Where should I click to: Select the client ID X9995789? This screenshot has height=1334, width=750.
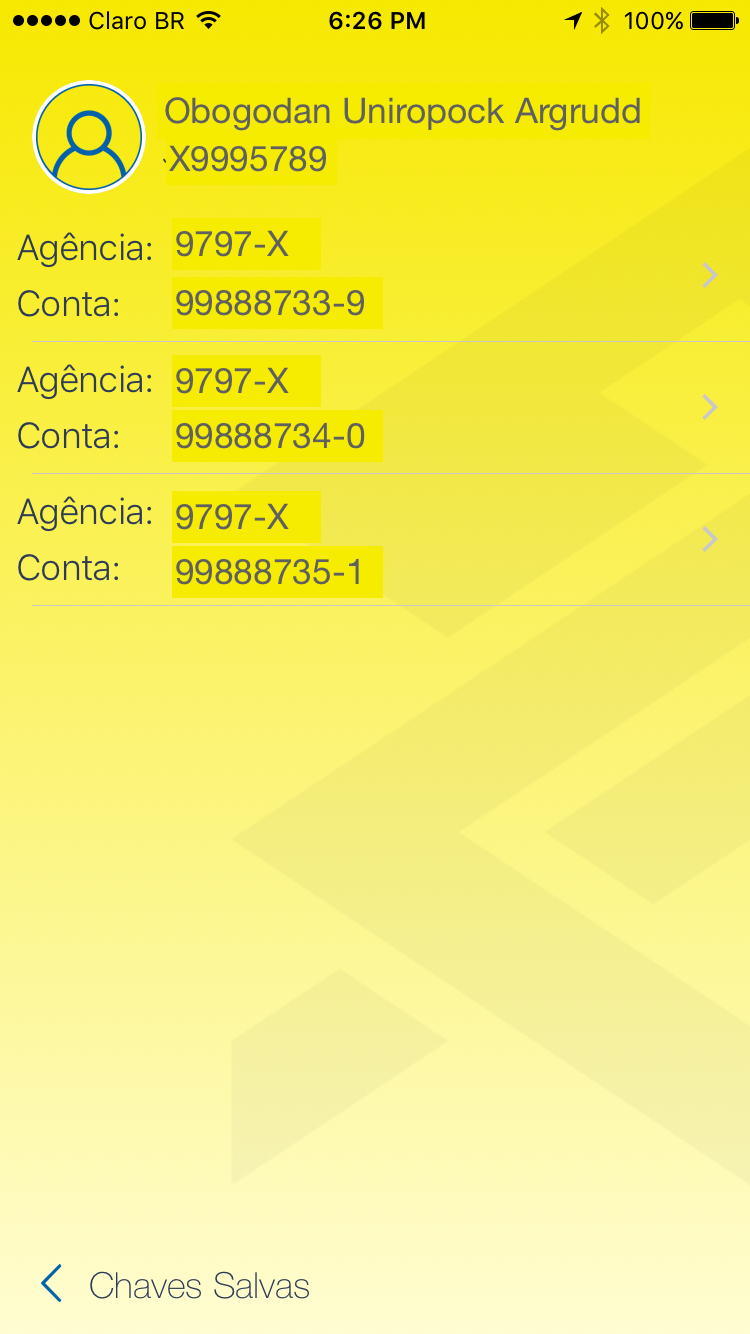(x=250, y=158)
